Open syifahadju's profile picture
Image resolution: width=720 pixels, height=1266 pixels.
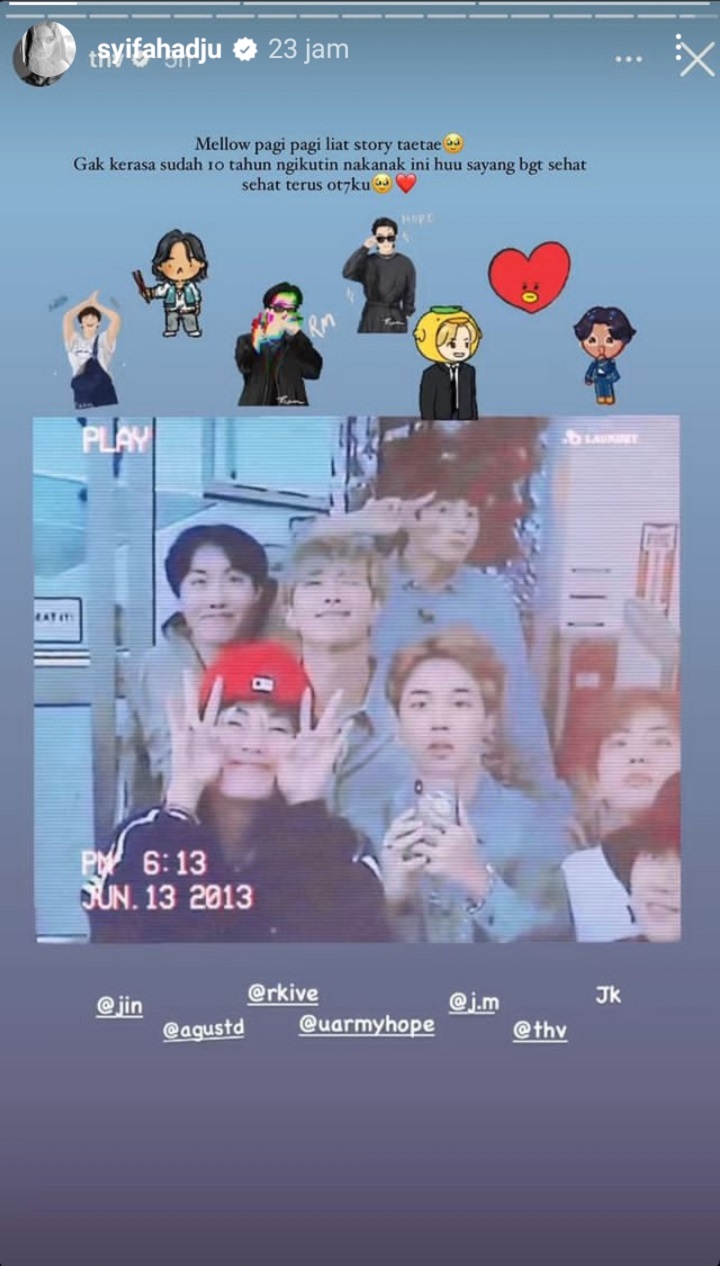(44, 54)
